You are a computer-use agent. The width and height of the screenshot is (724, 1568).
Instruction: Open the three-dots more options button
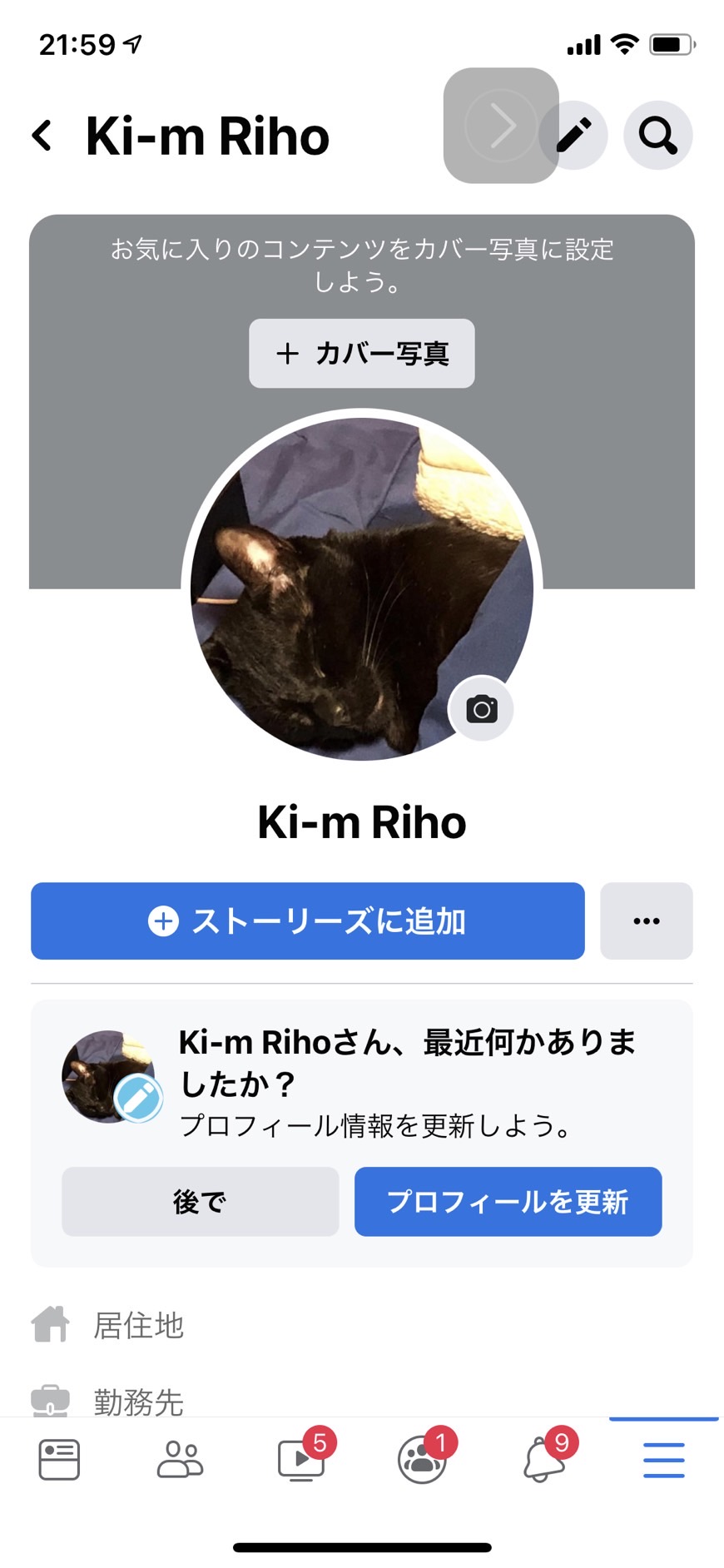[x=647, y=920]
